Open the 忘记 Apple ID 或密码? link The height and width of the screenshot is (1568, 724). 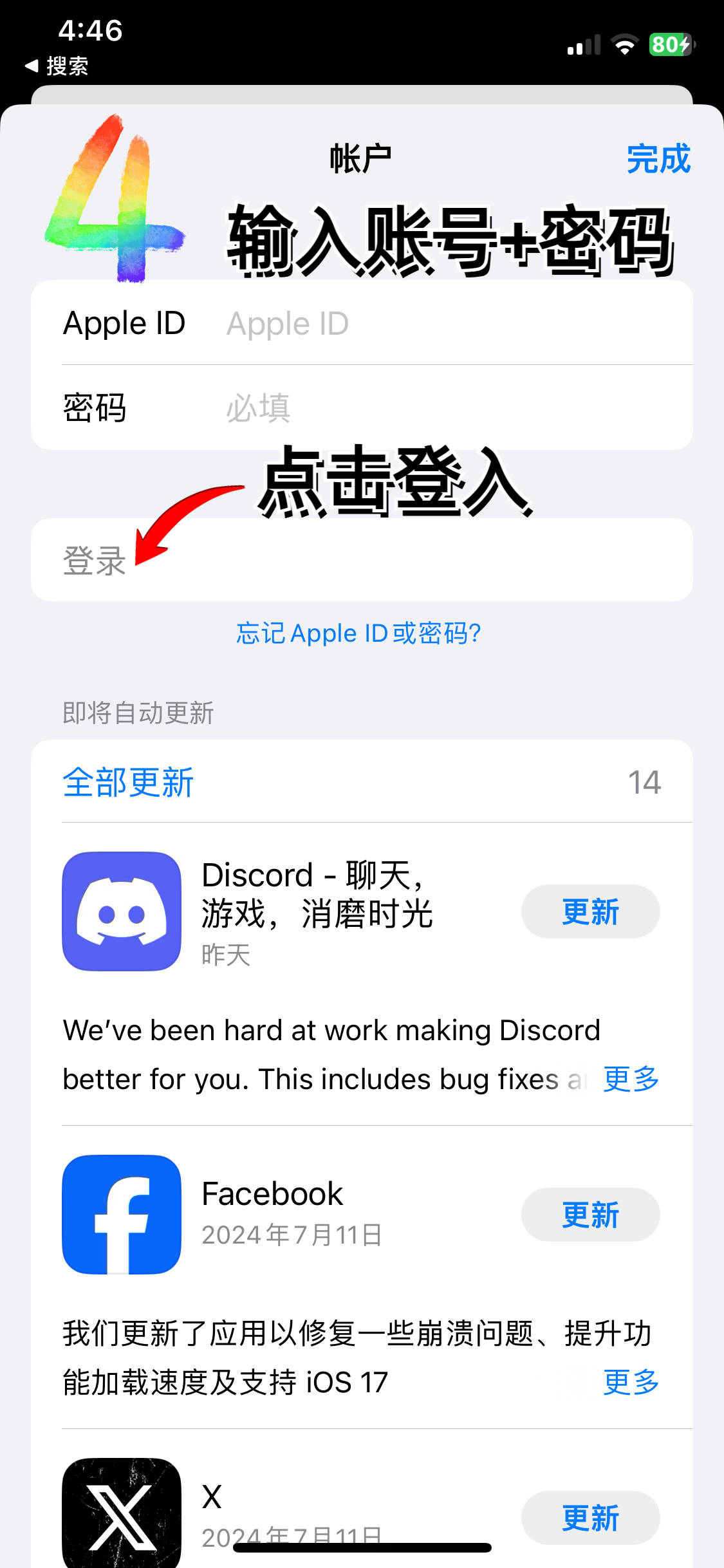click(x=358, y=633)
